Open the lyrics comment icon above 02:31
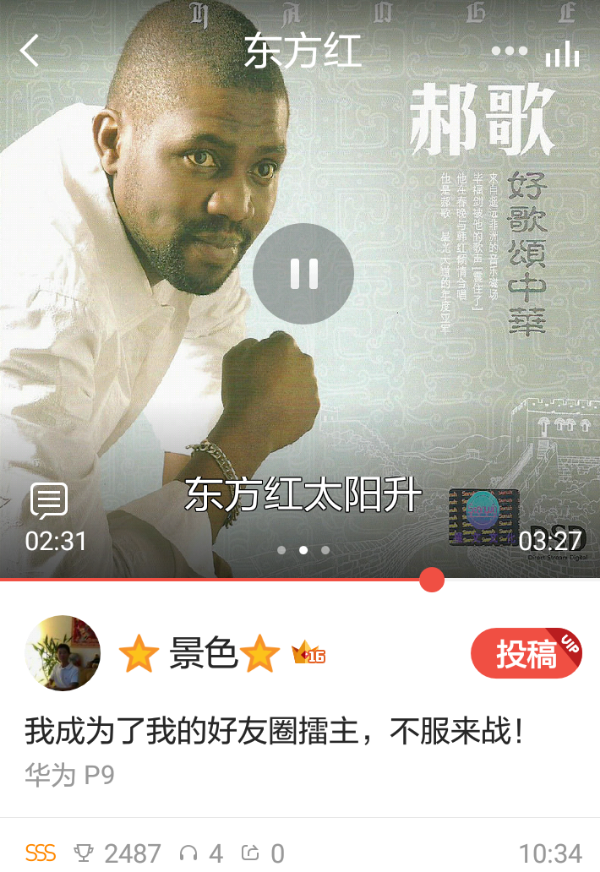The image size is (600, 872). (48, 501)
